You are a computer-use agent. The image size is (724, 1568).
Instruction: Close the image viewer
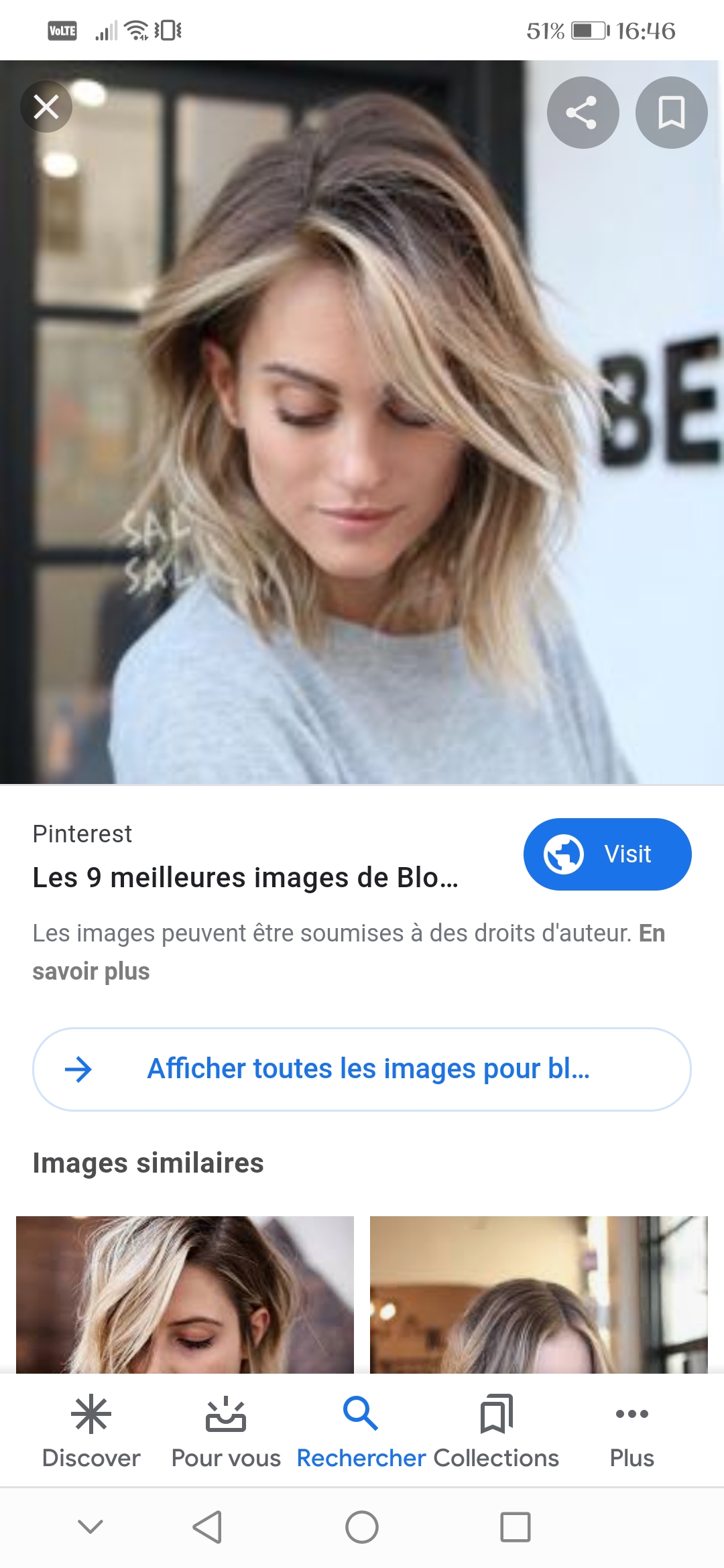[46, 107]
